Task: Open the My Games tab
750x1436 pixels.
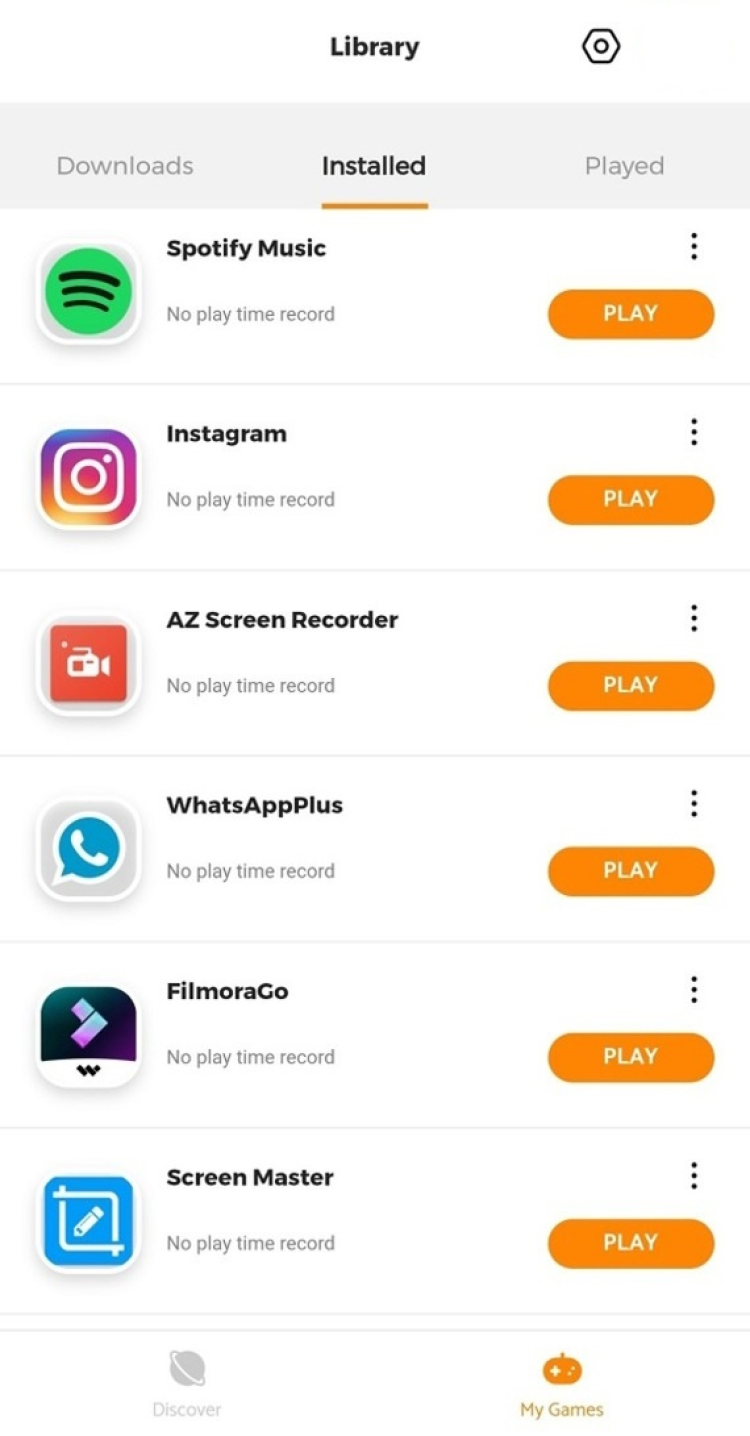Action: [562, 1383]
